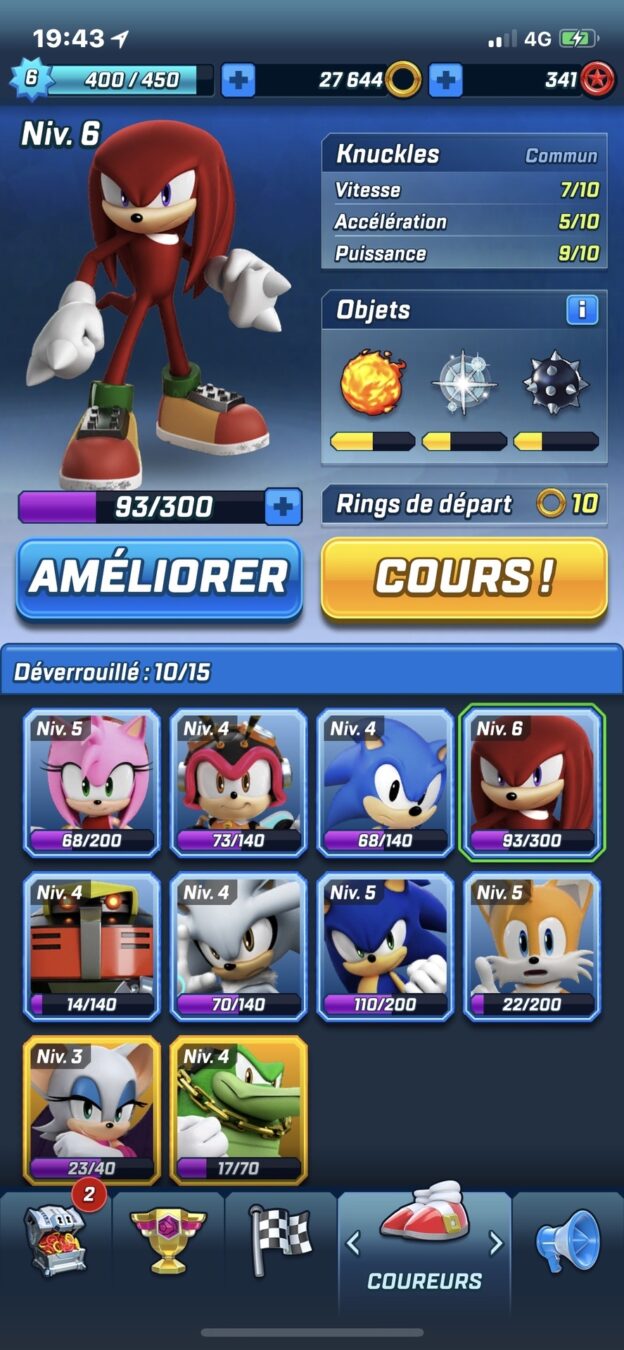Tap the AMÉLIORER upgrade button

(x=159, y=577)
